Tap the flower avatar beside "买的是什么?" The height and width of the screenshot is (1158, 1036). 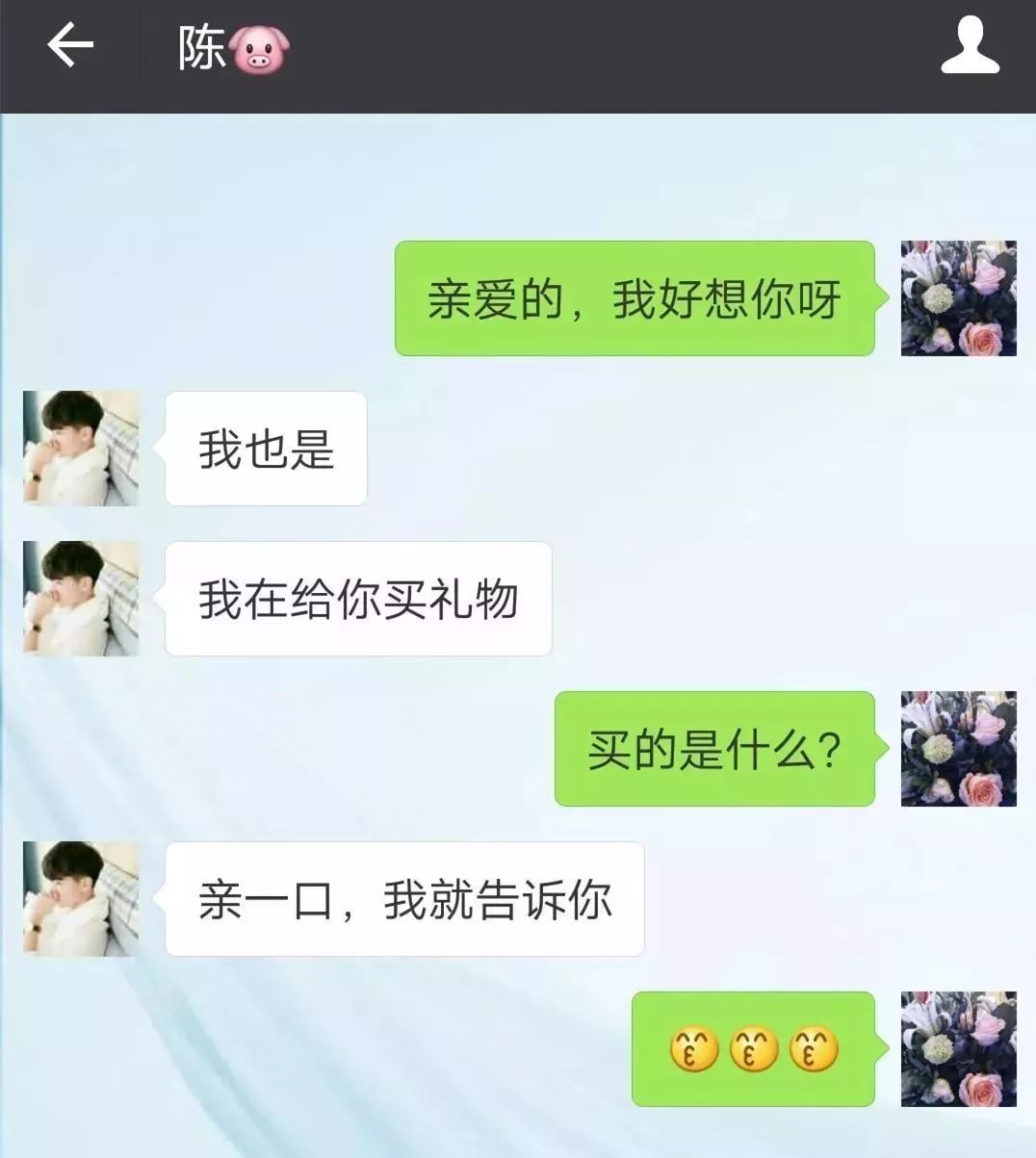pos(958,749)
